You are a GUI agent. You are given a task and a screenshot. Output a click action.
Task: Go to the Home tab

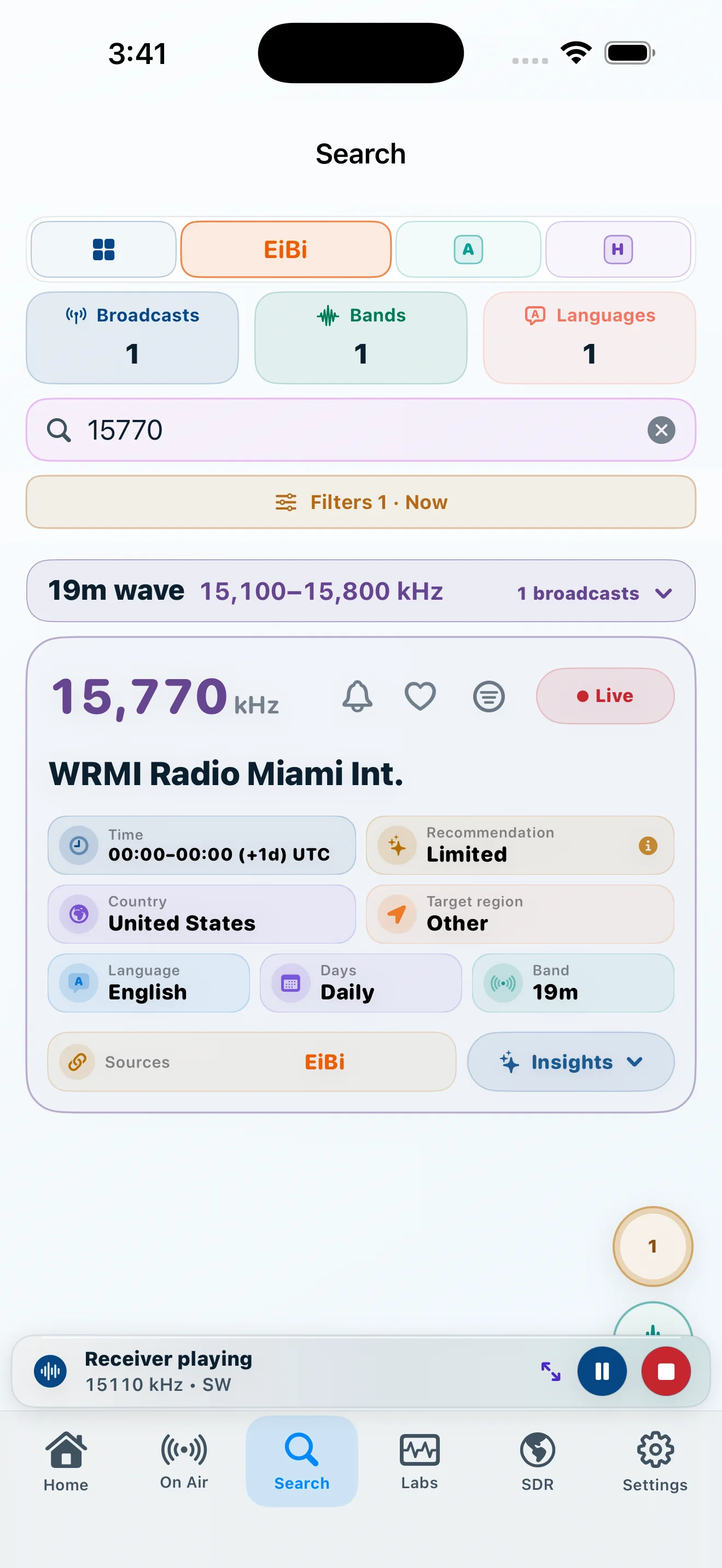point(66,1461)
